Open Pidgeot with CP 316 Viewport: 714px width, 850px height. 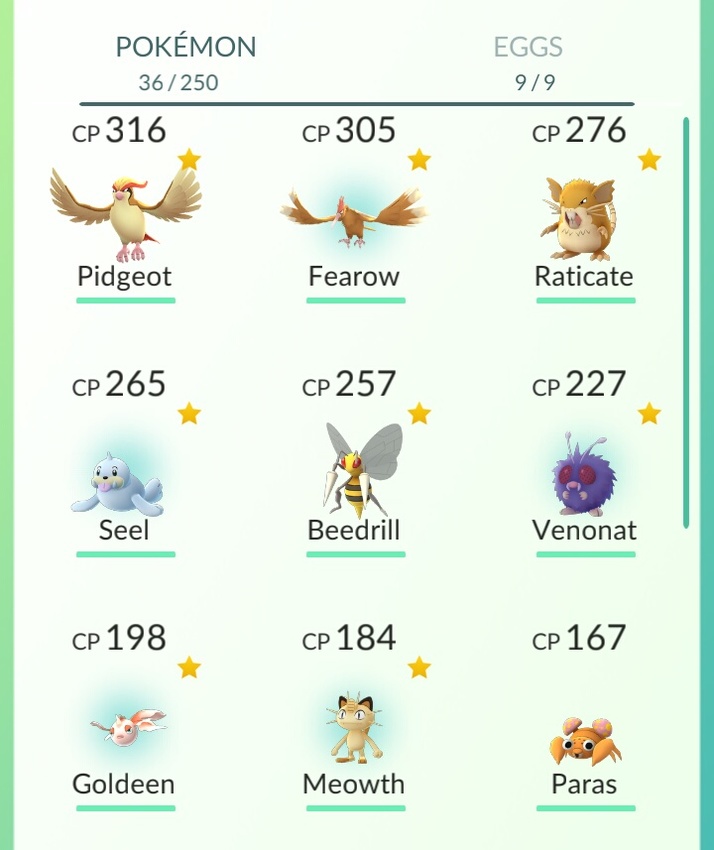126,213
